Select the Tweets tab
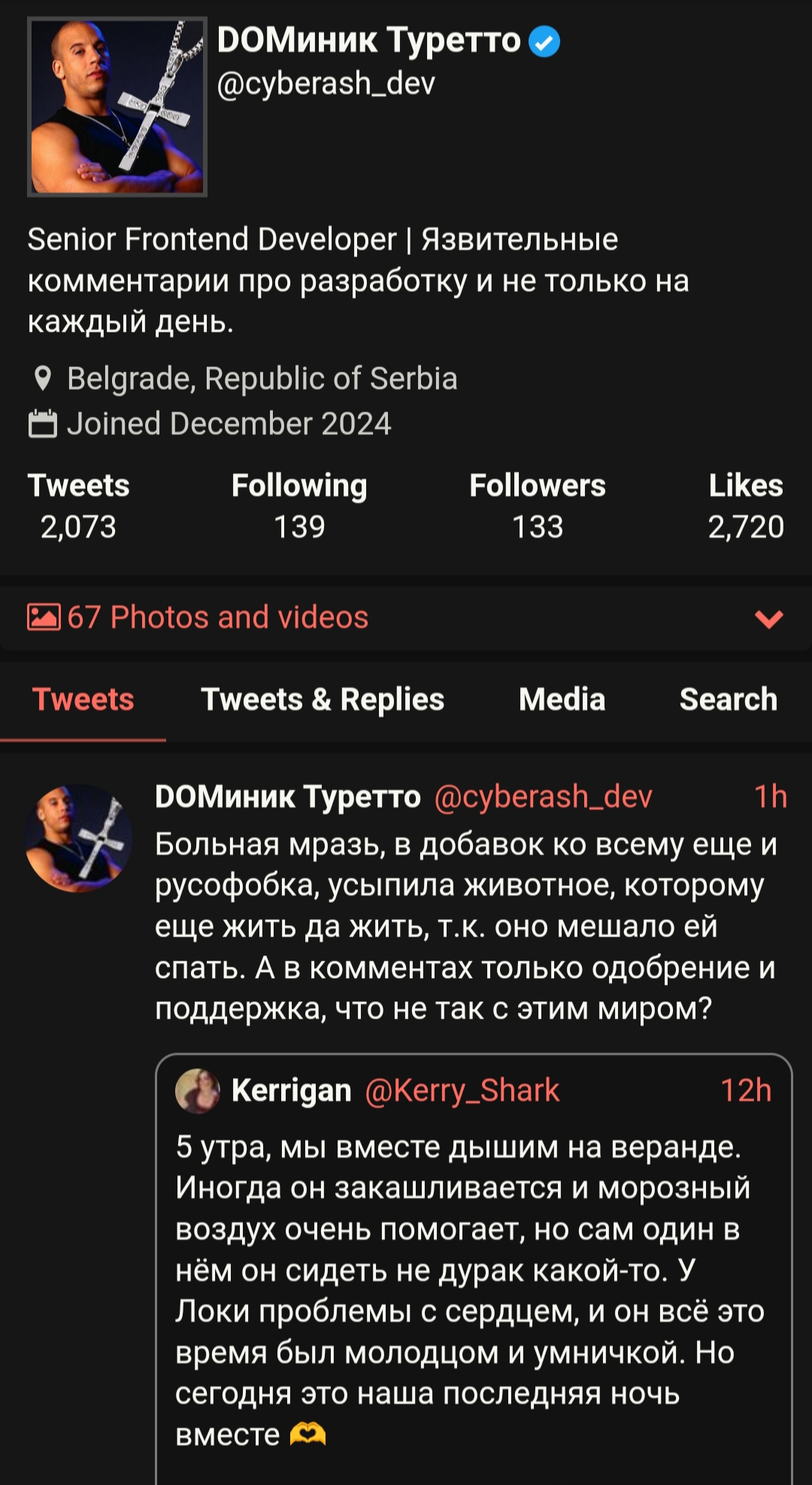Viewport: 812px width, 1485px height. pyautogui.click(x=83, y=700)
